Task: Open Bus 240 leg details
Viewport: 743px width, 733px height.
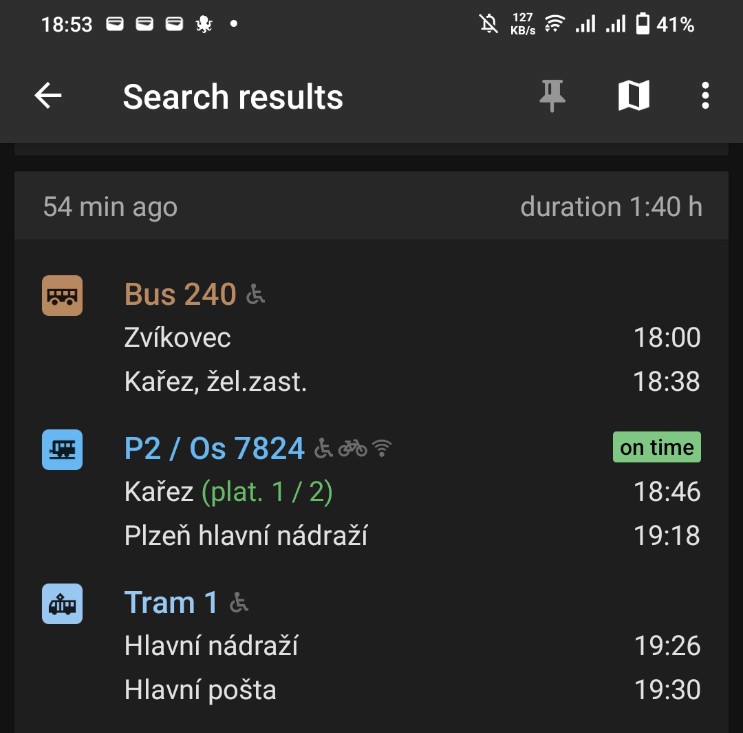Action: click(x=180, y=294)
